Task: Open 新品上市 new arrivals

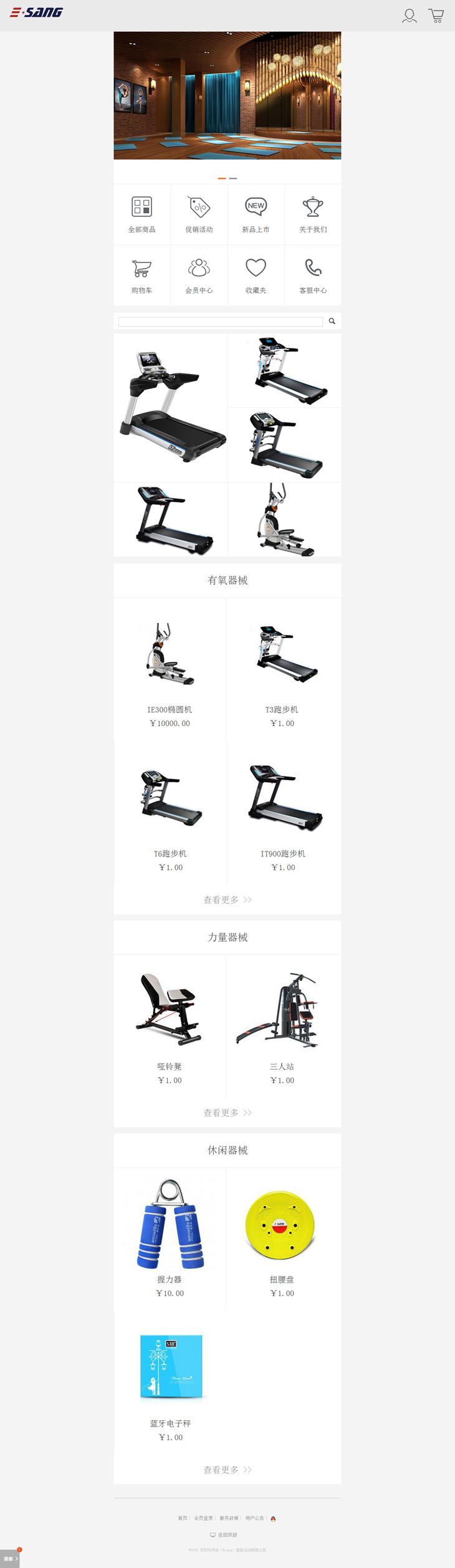Action: pyautogui.click(x=256, y=214)
